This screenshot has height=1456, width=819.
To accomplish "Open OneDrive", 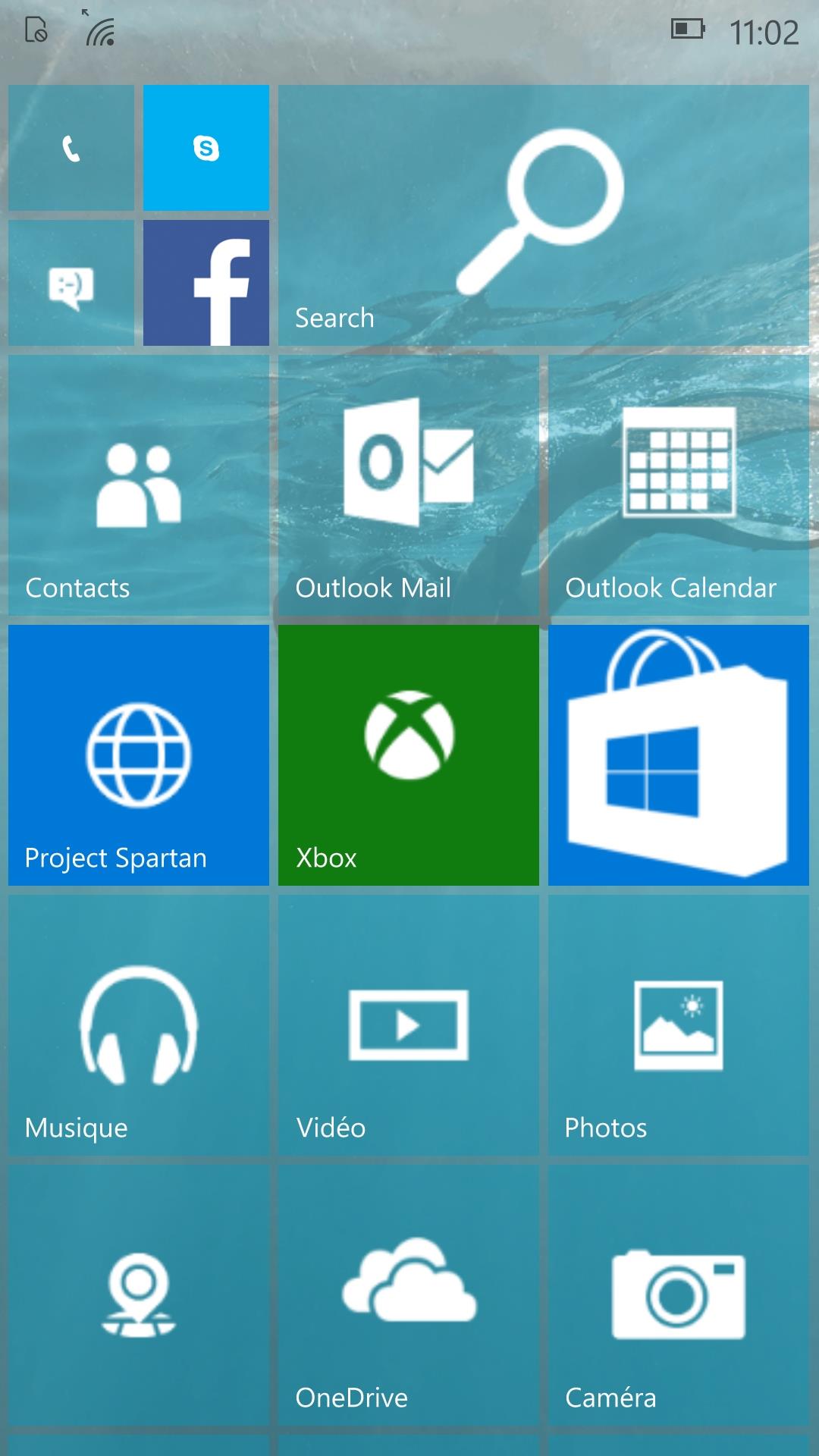I will point(409,1295).
